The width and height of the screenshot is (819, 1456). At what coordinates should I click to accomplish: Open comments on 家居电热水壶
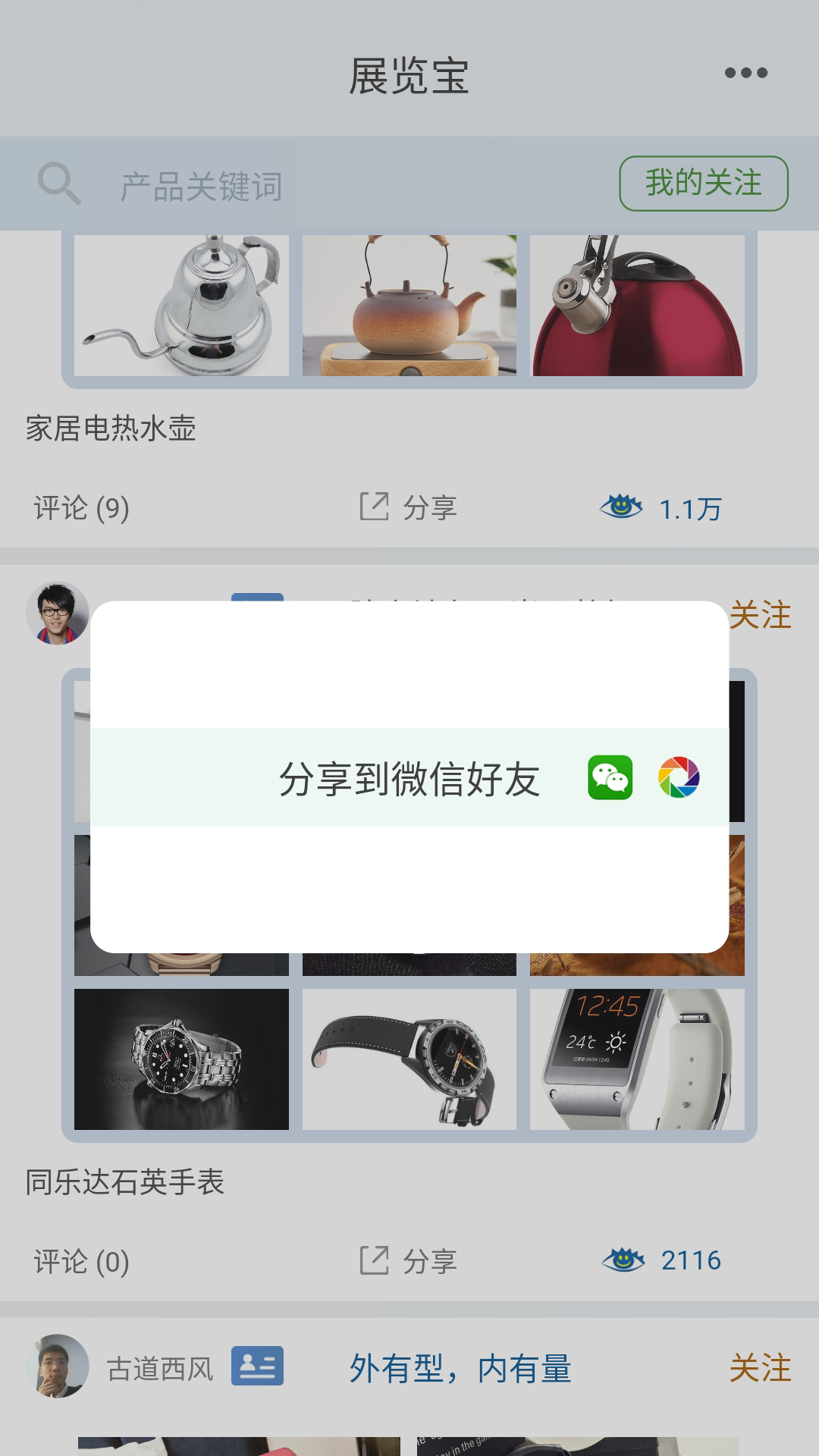(x=82, y=508)
